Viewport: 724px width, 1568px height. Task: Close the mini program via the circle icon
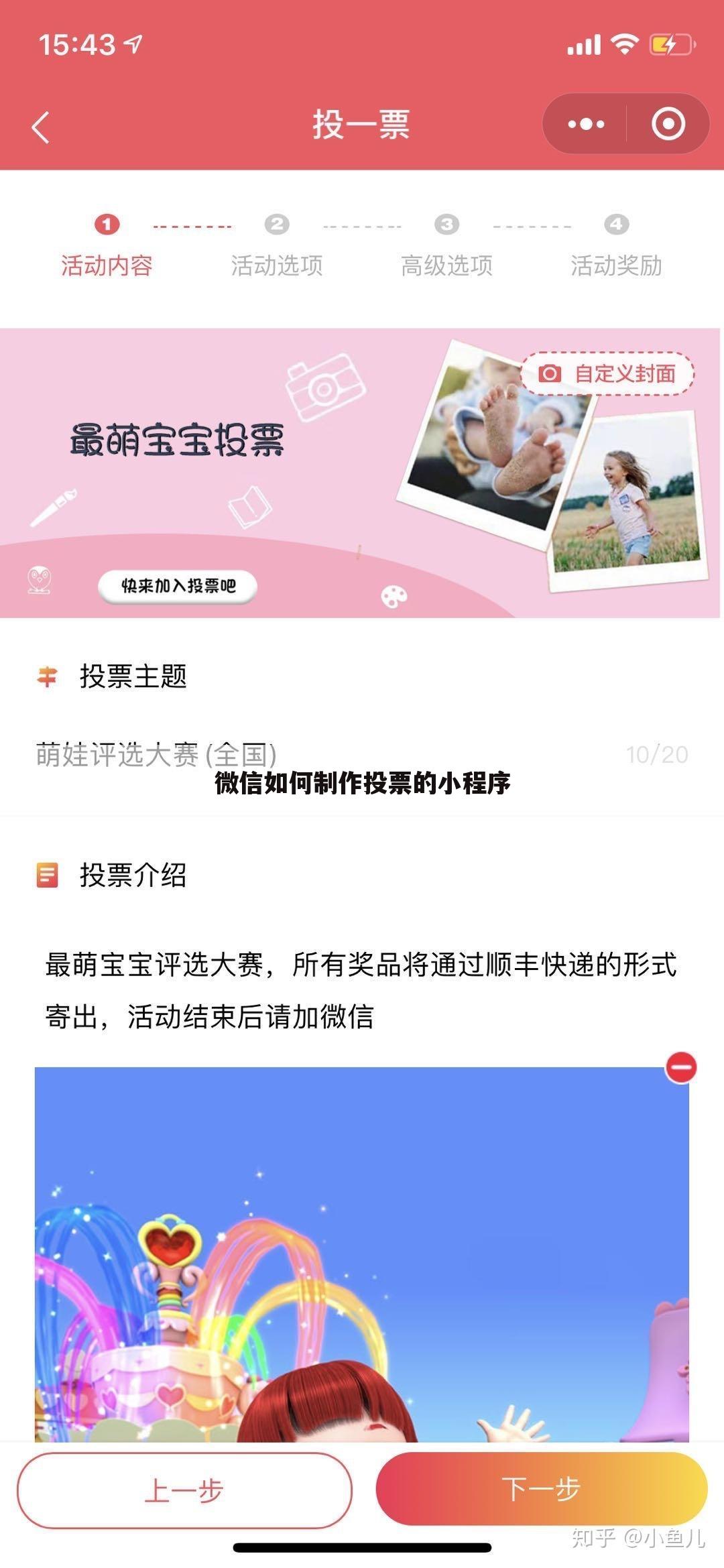(668, 124)
